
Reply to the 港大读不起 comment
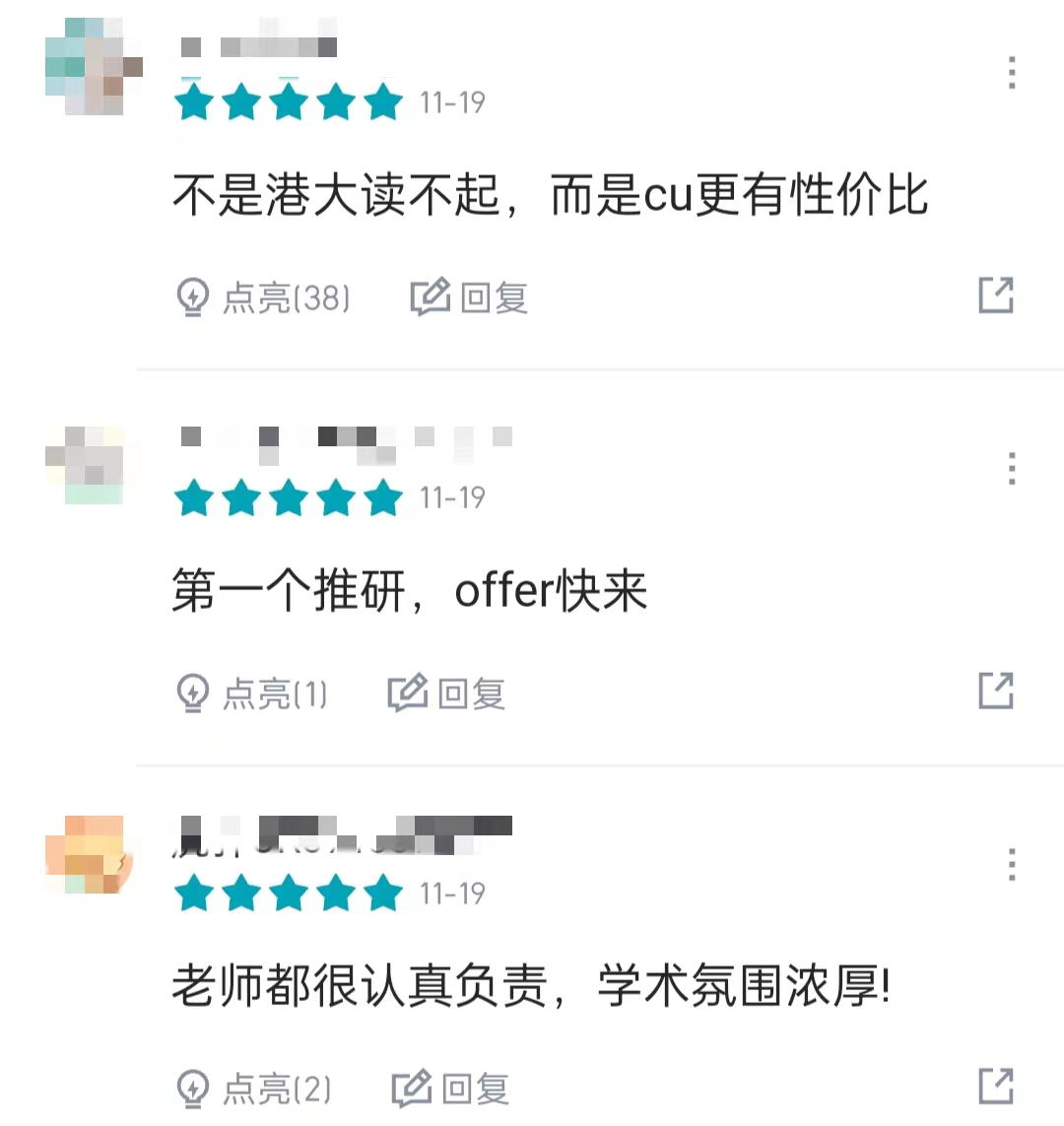coord(470,297)
